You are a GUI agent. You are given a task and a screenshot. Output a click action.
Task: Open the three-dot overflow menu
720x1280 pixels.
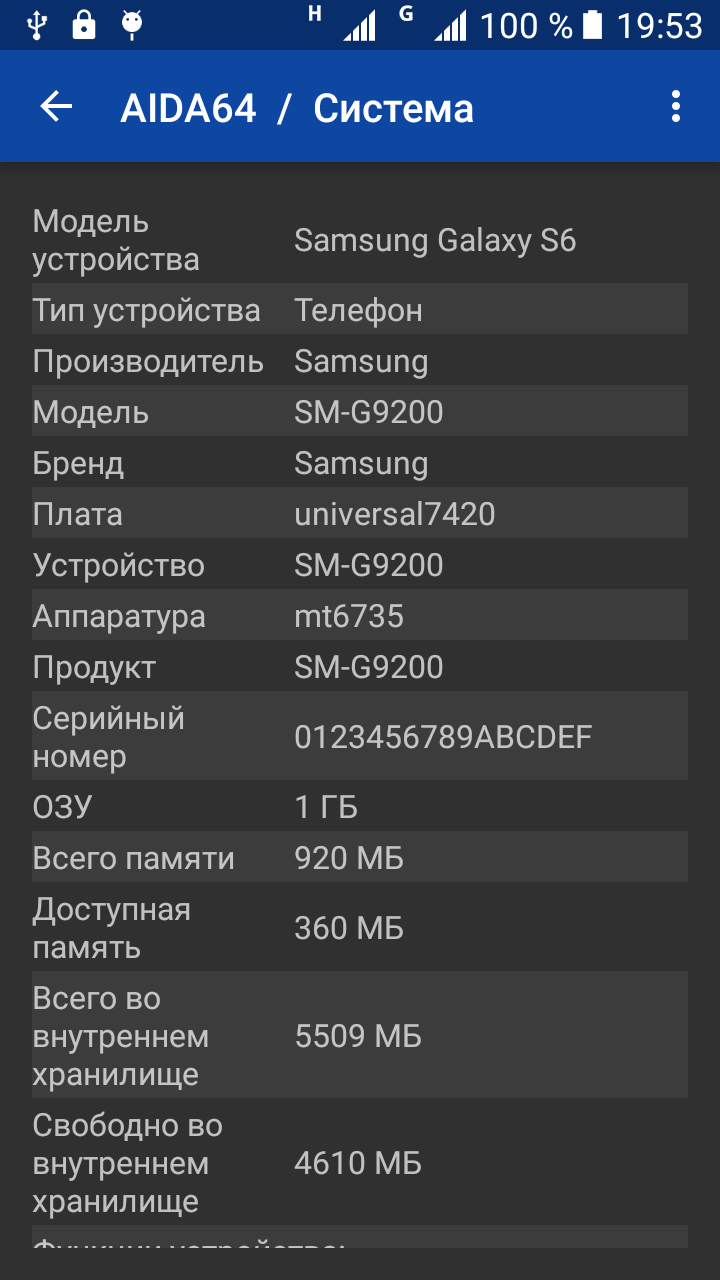(676, 107)
